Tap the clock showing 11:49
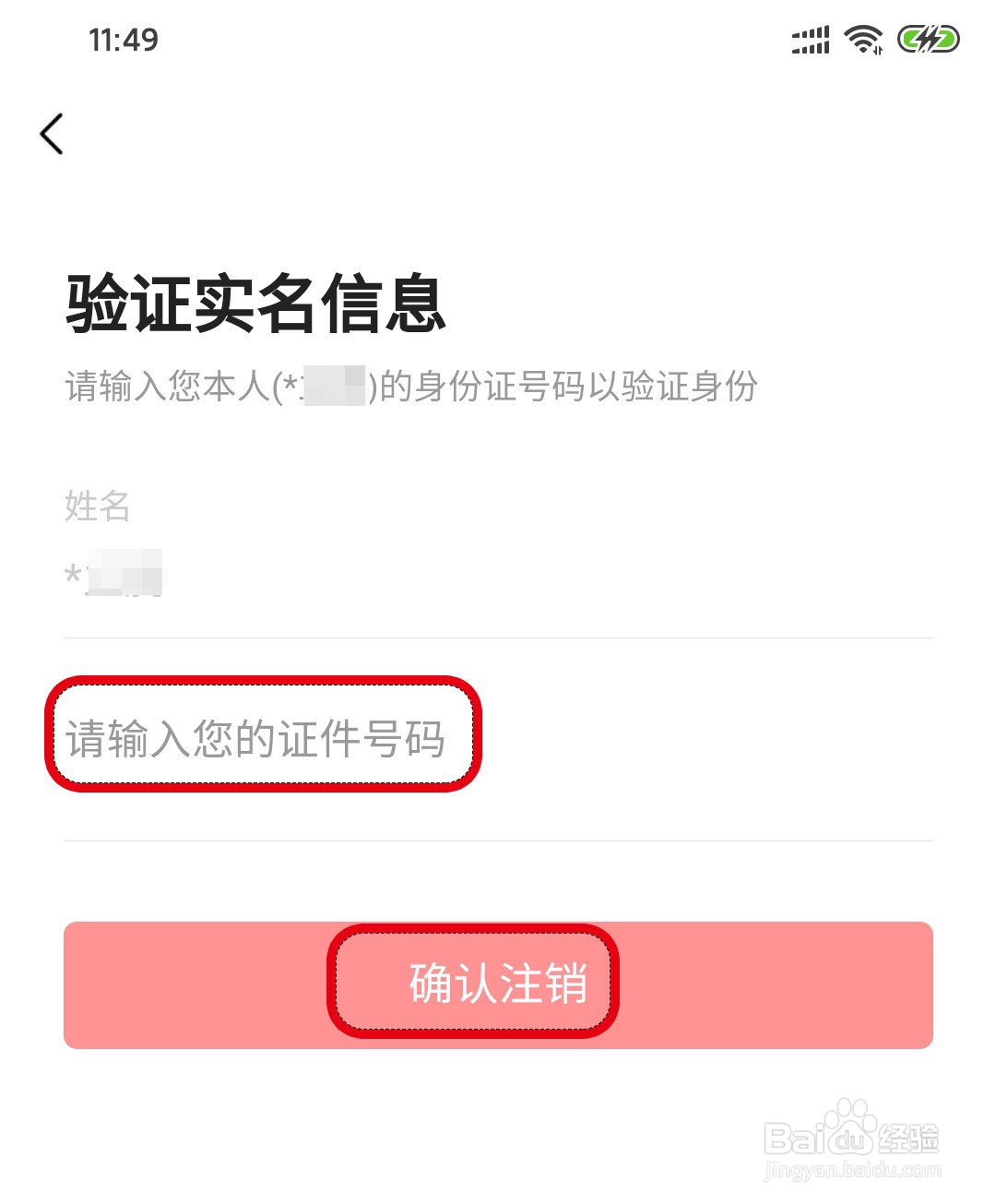Viewport: 996px width, 1204px height. tap(123, 39)
